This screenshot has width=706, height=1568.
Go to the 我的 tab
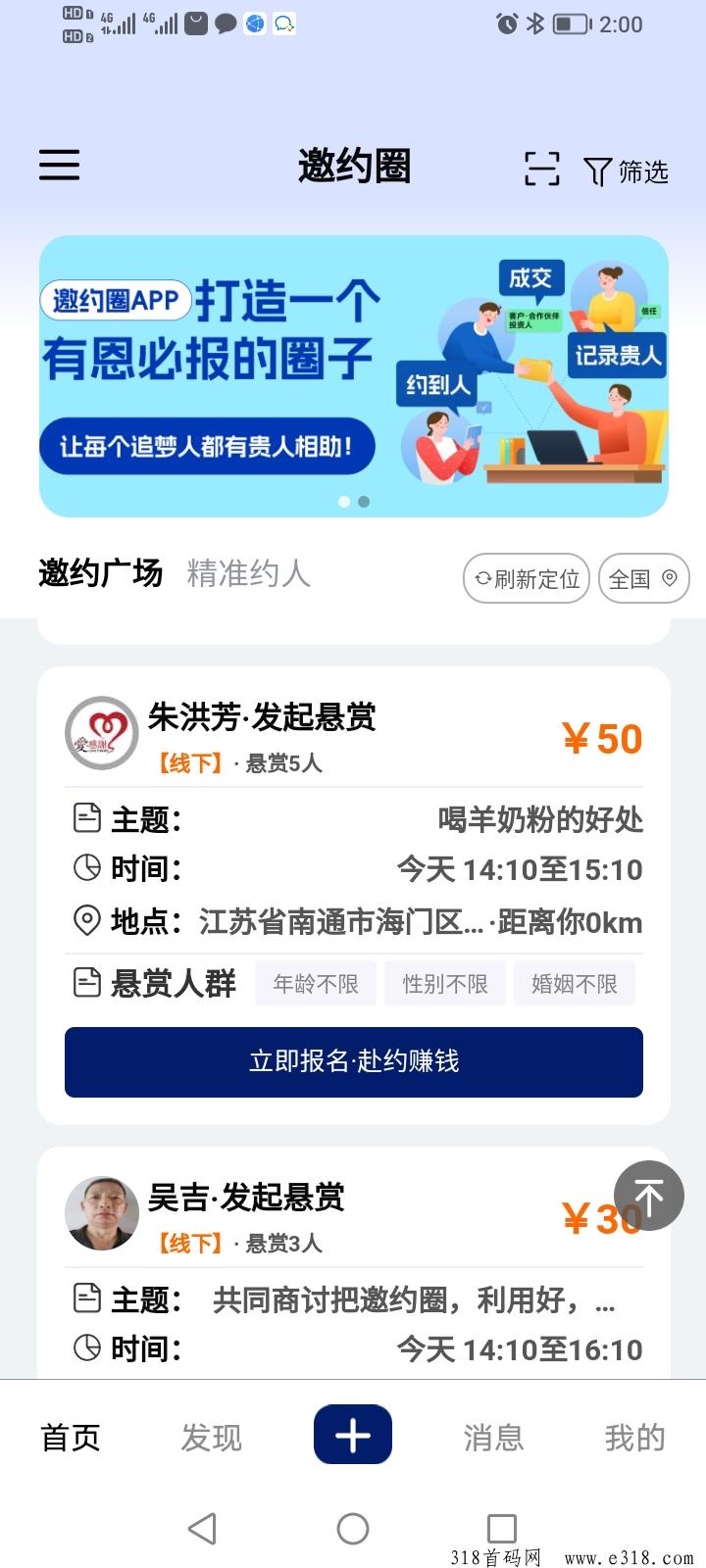click(x=634, y=1438)
